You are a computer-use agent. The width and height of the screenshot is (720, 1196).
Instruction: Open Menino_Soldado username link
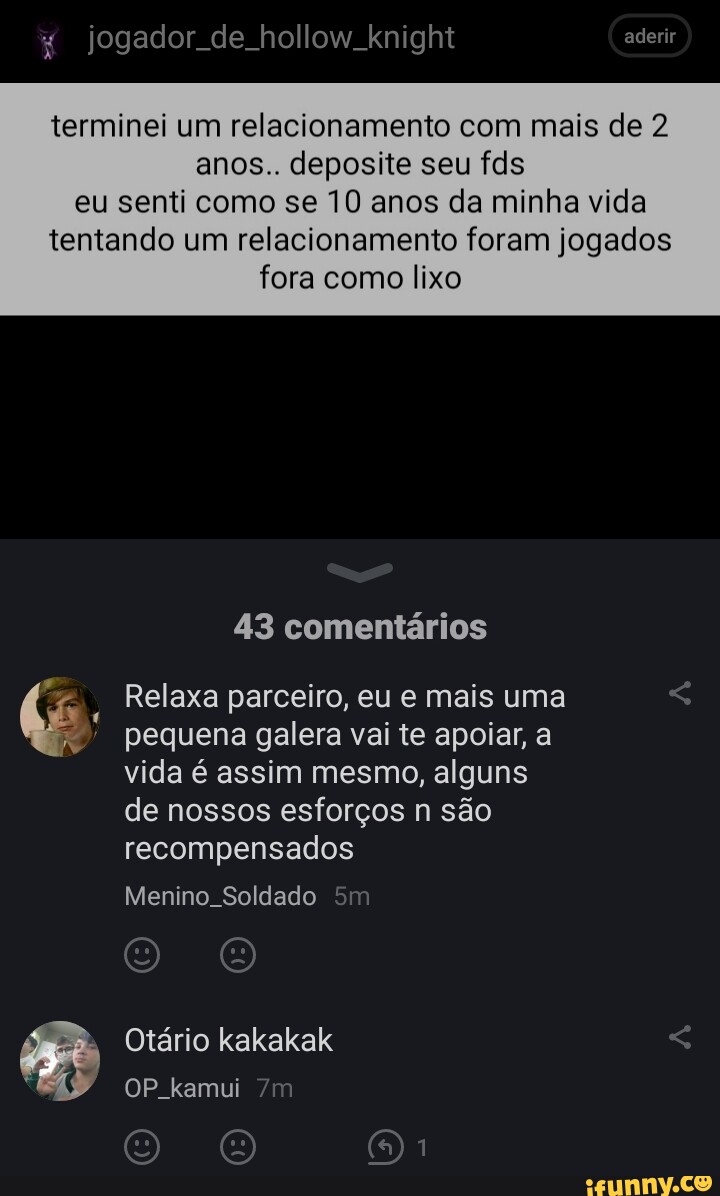(x=220, y=896)
